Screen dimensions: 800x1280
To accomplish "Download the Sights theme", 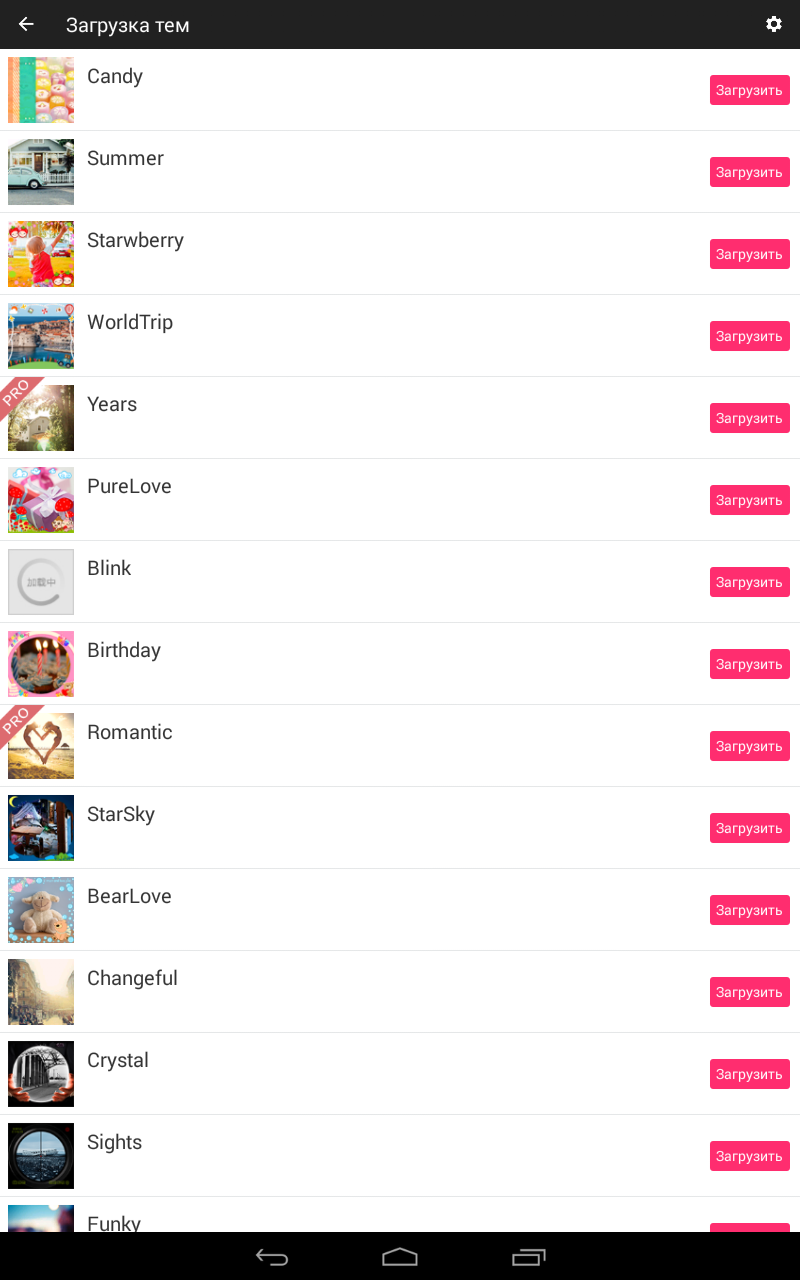I will [x=749, y=1156].
